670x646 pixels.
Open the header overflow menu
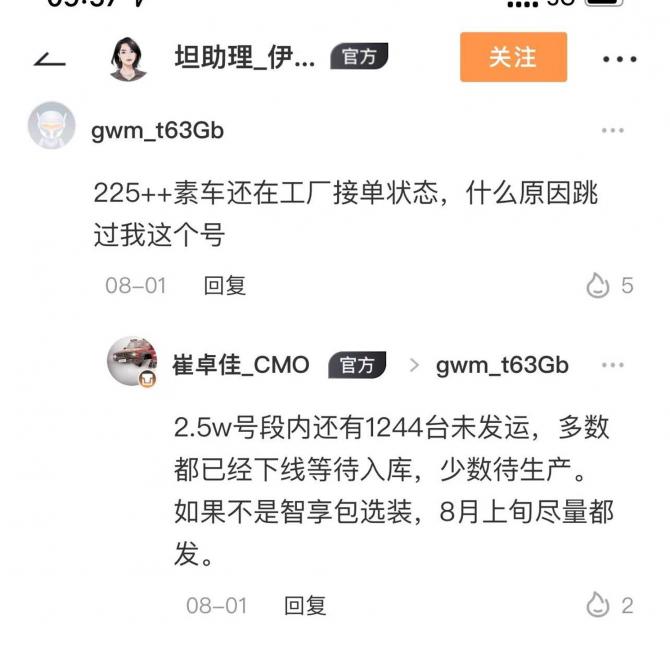(x=619, y=59)
